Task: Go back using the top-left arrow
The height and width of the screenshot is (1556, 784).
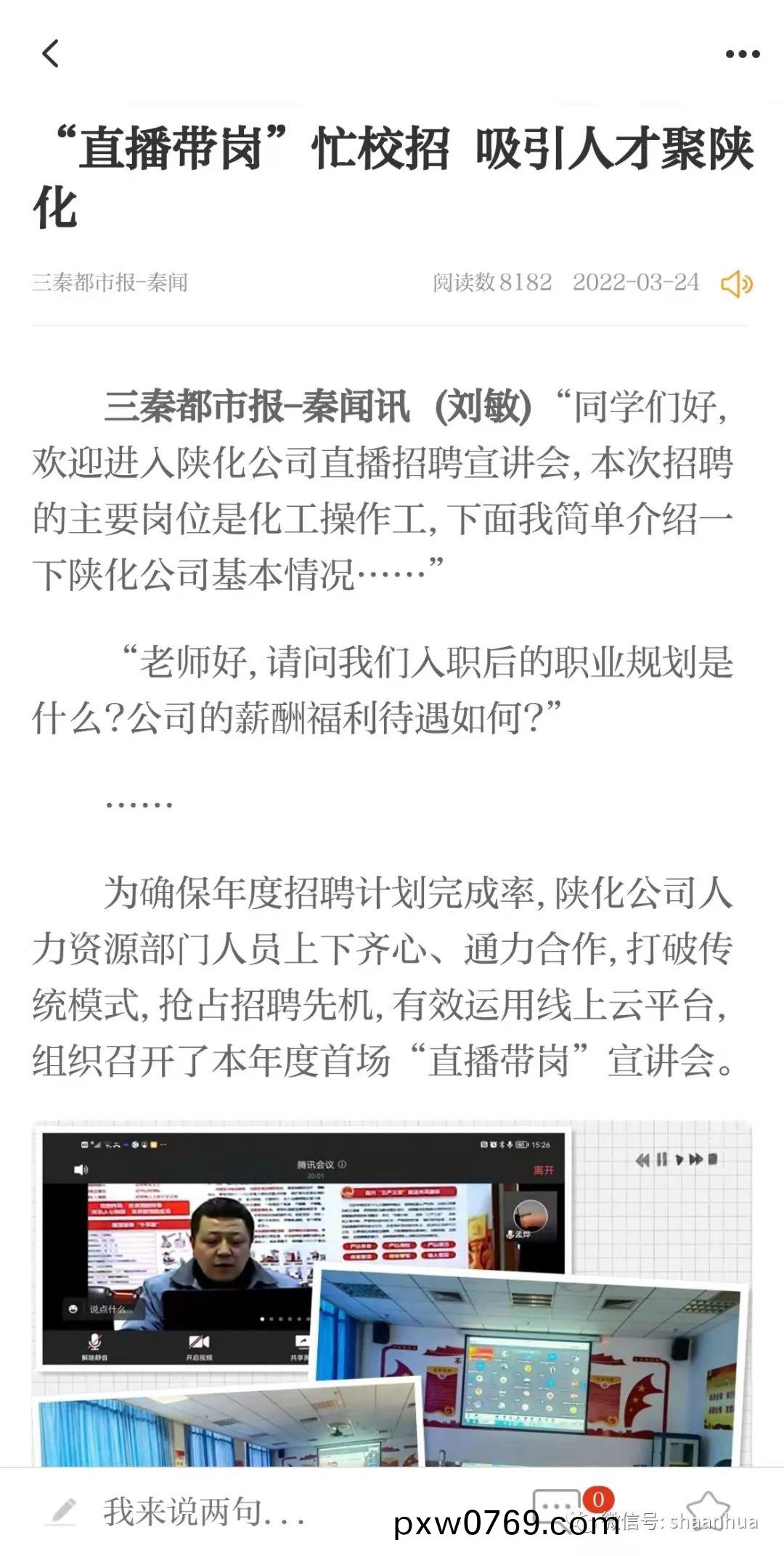Action: coord(51,54)
